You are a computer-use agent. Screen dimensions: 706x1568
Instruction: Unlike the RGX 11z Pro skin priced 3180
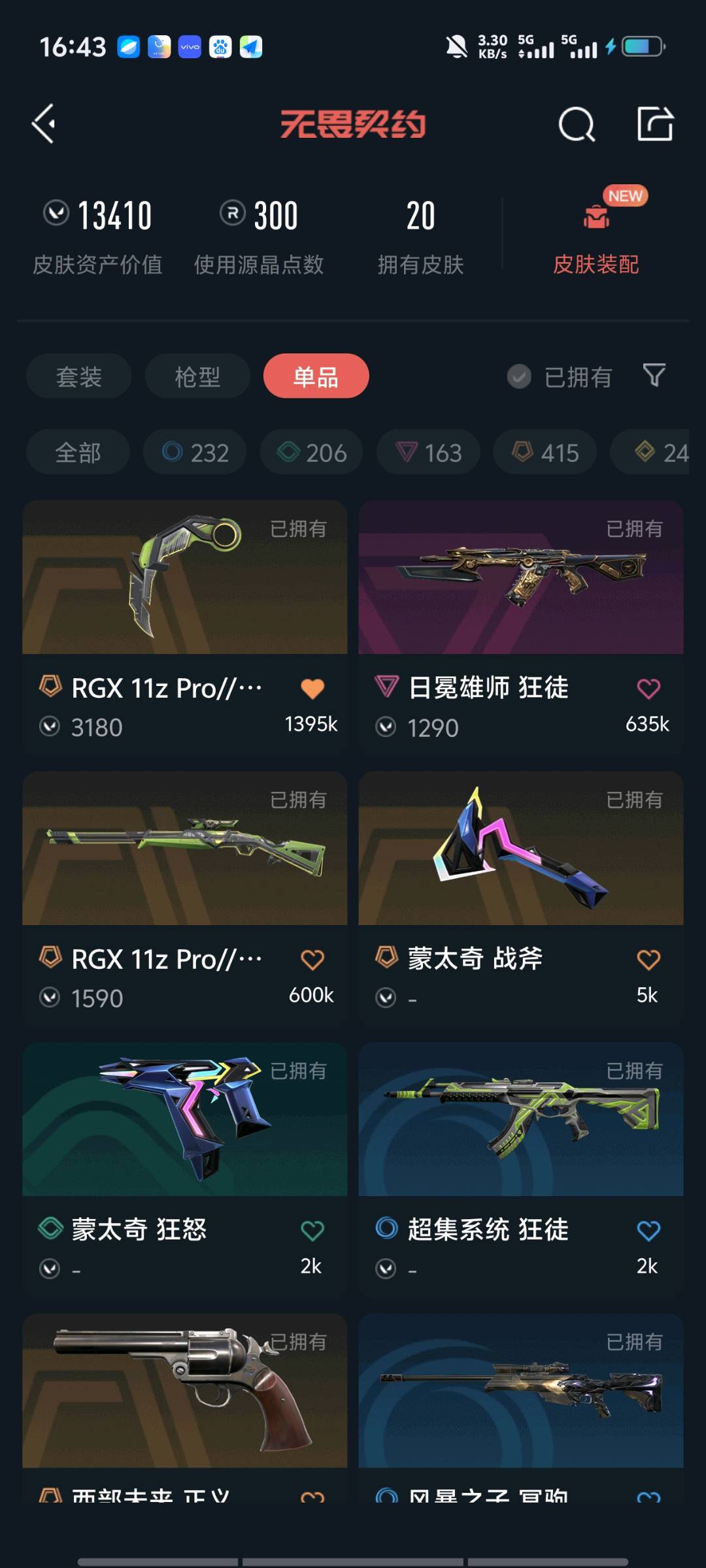click(x=312, y=688)
